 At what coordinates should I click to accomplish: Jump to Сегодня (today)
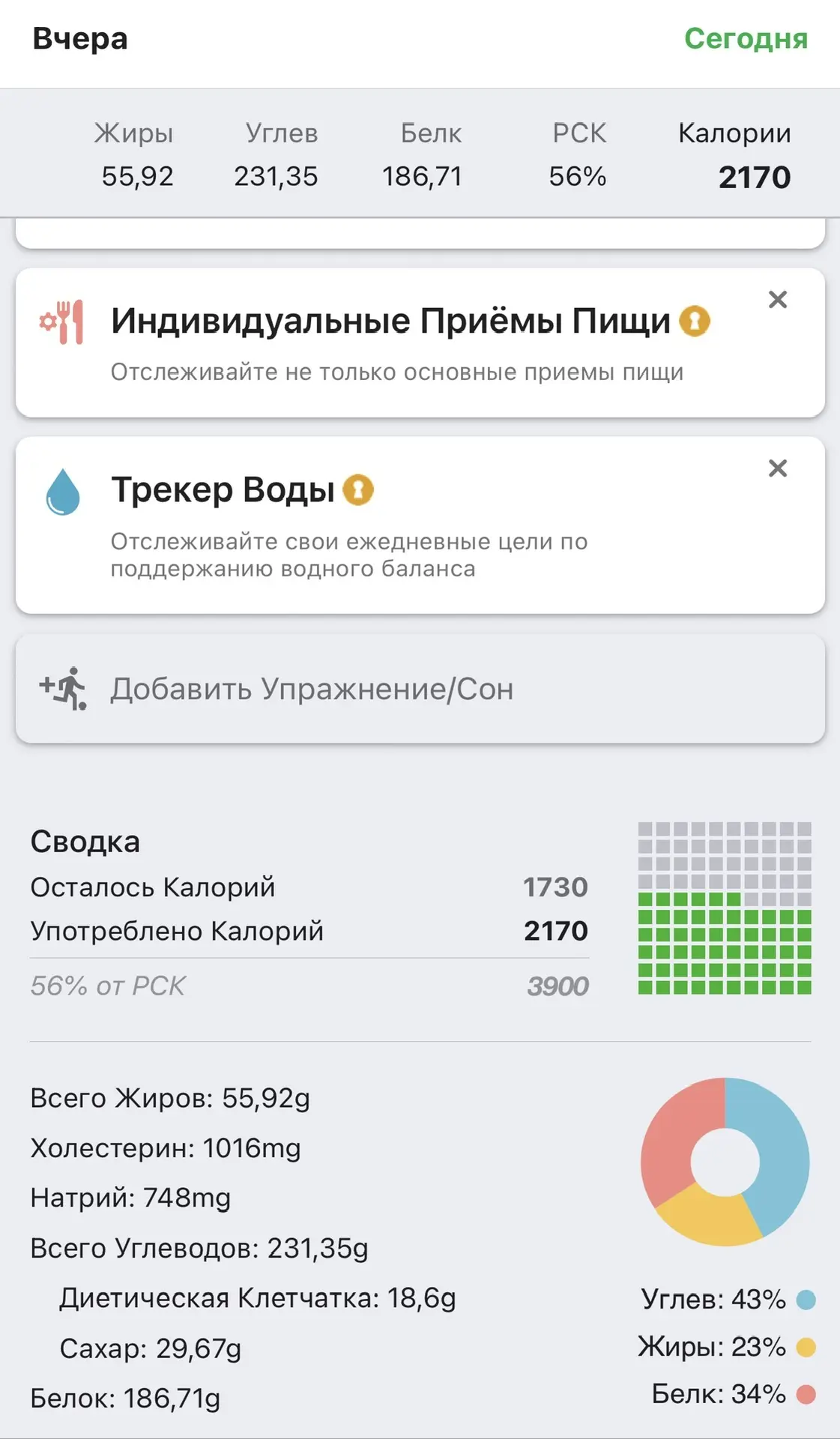[x=746, y=39]
